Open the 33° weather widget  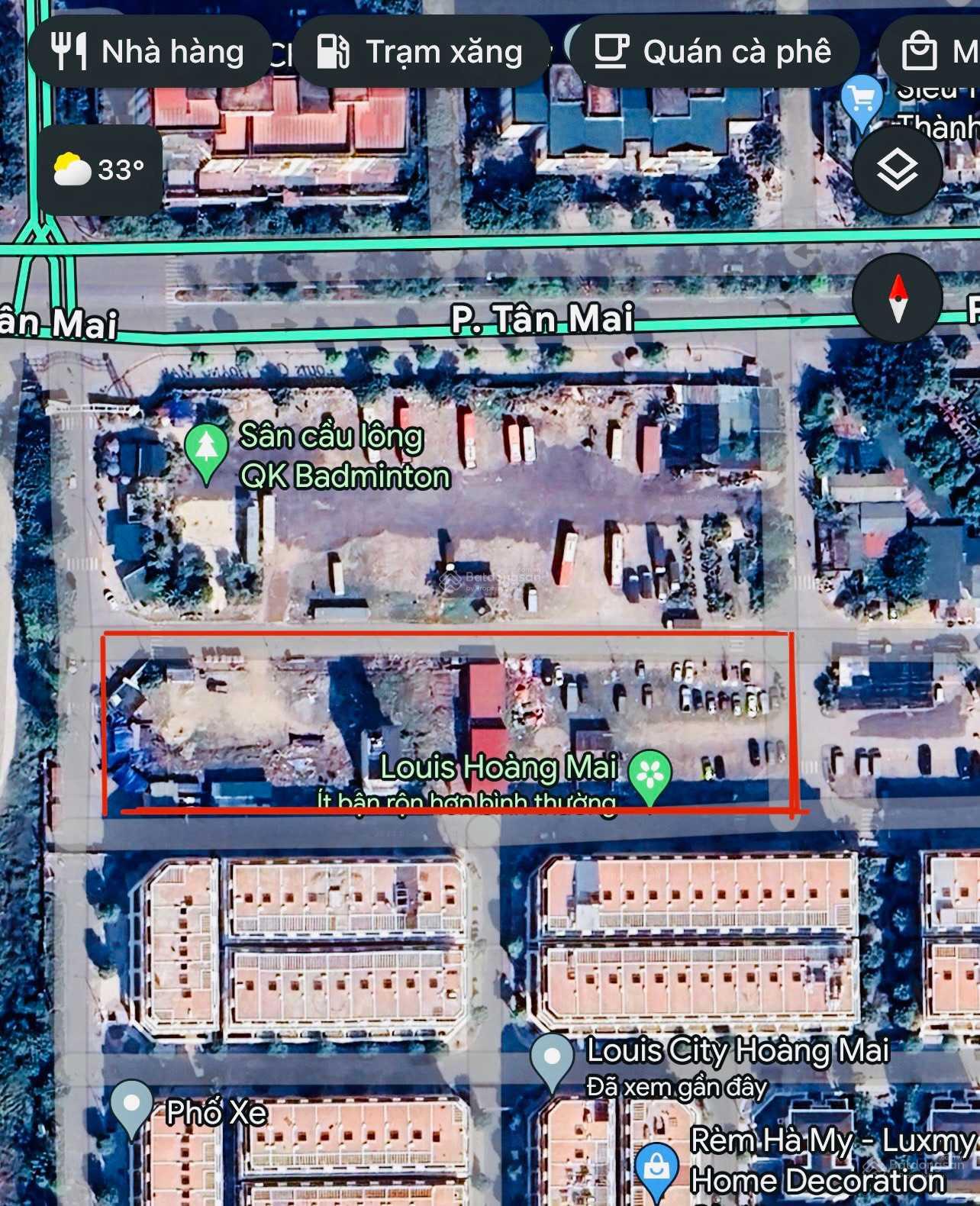(x=100, y=169)
